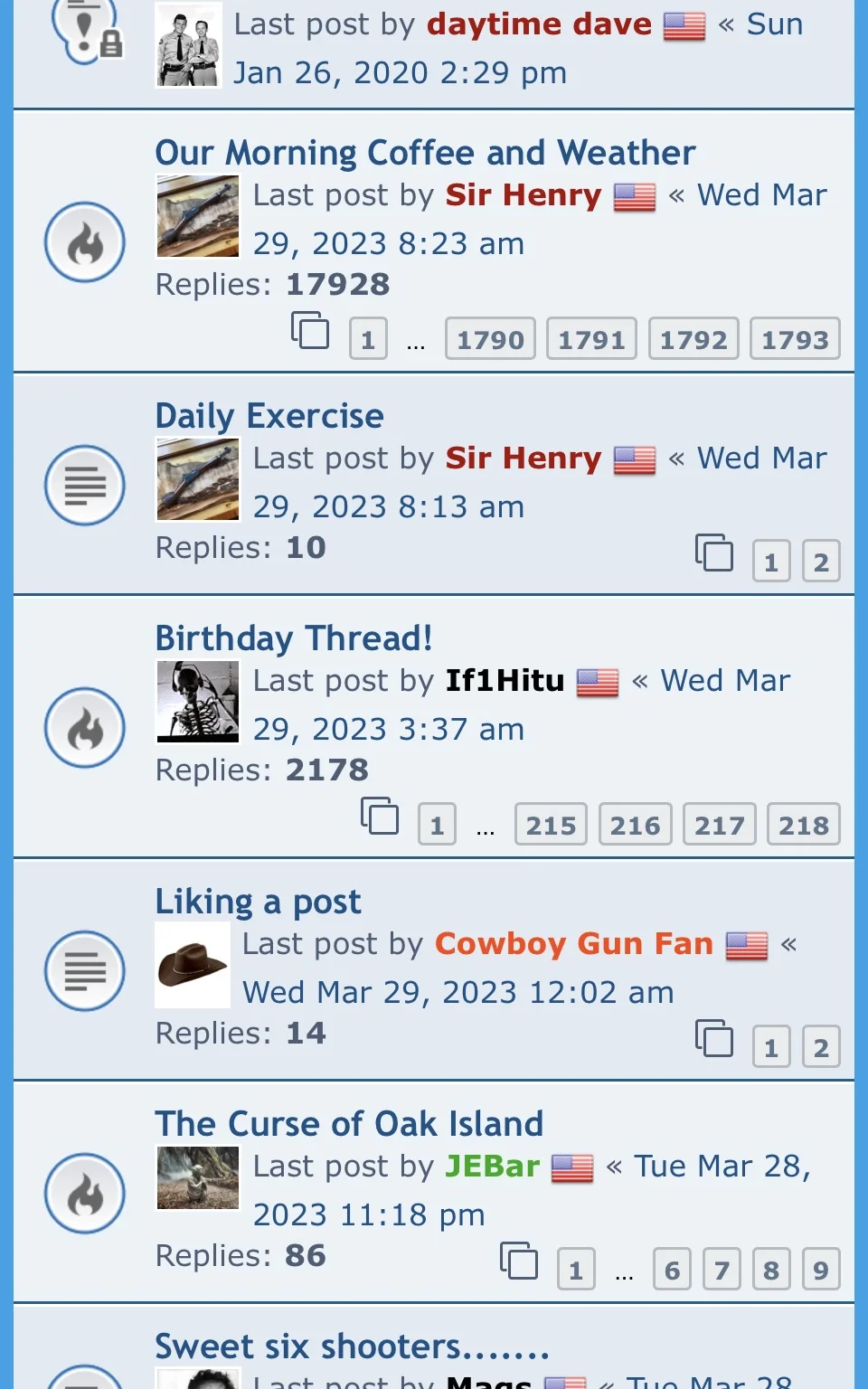Open the Daily Exercise topic

269,416
